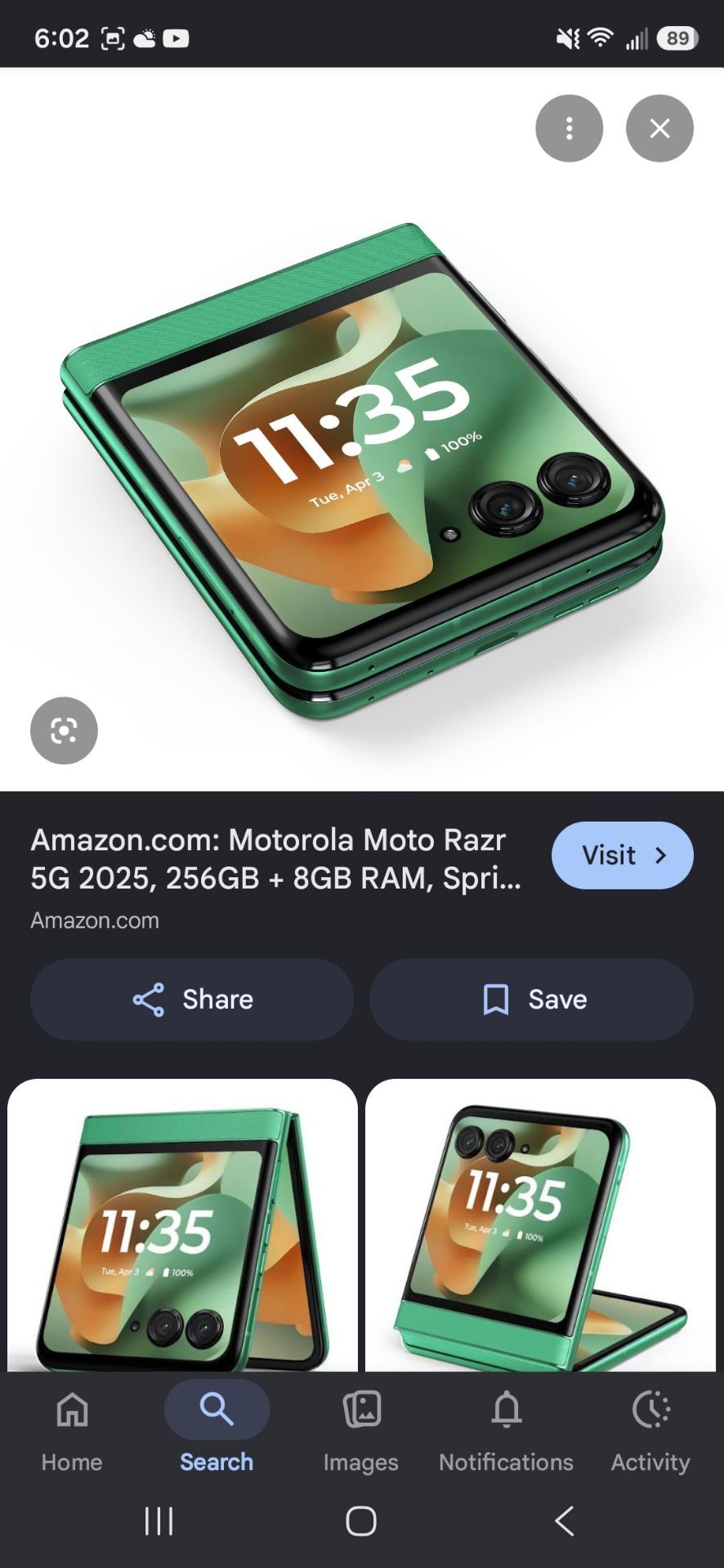Open the Notifications tab

point(506,1431)
